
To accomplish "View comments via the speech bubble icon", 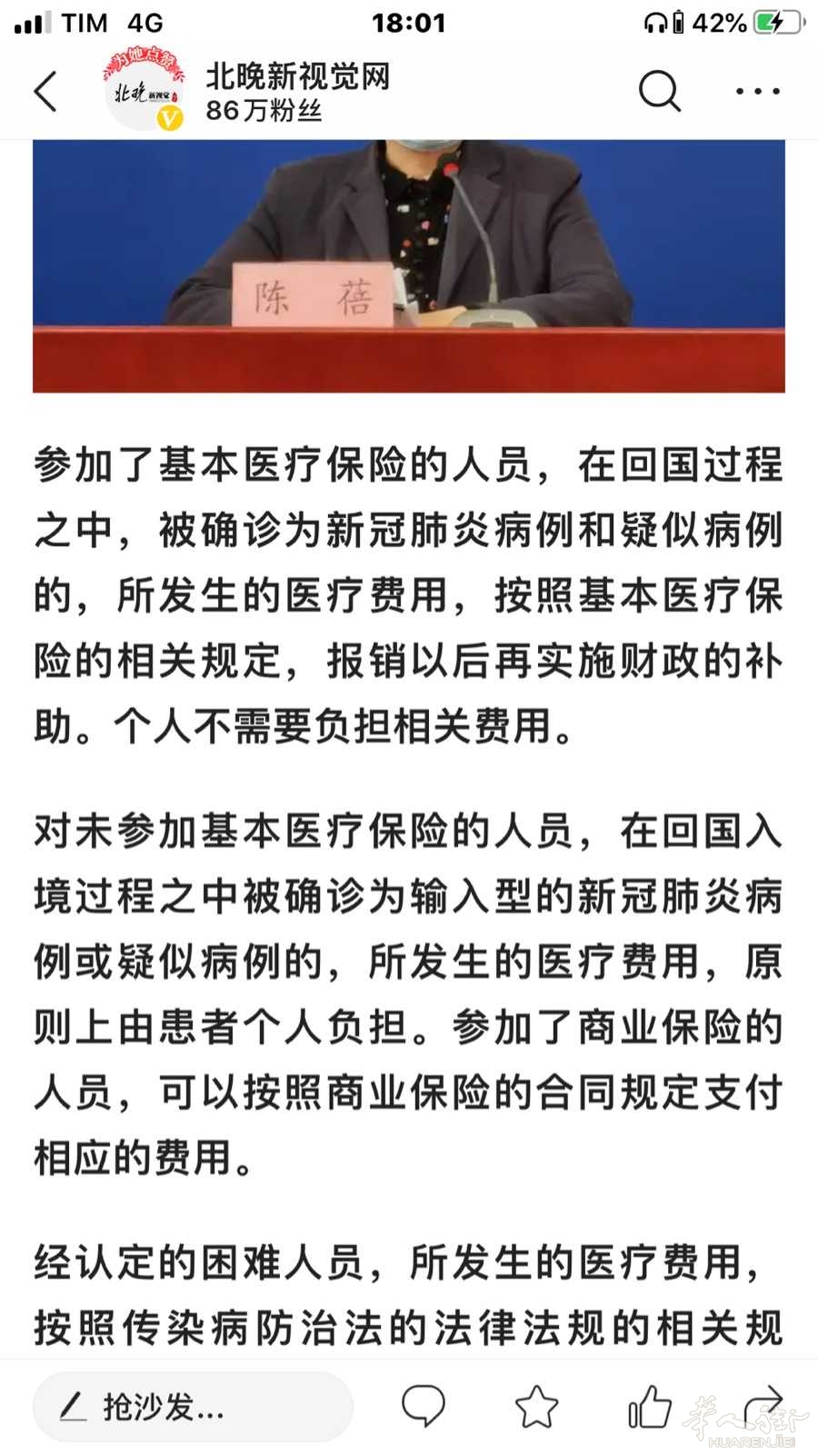I will tap(424, 1406).
